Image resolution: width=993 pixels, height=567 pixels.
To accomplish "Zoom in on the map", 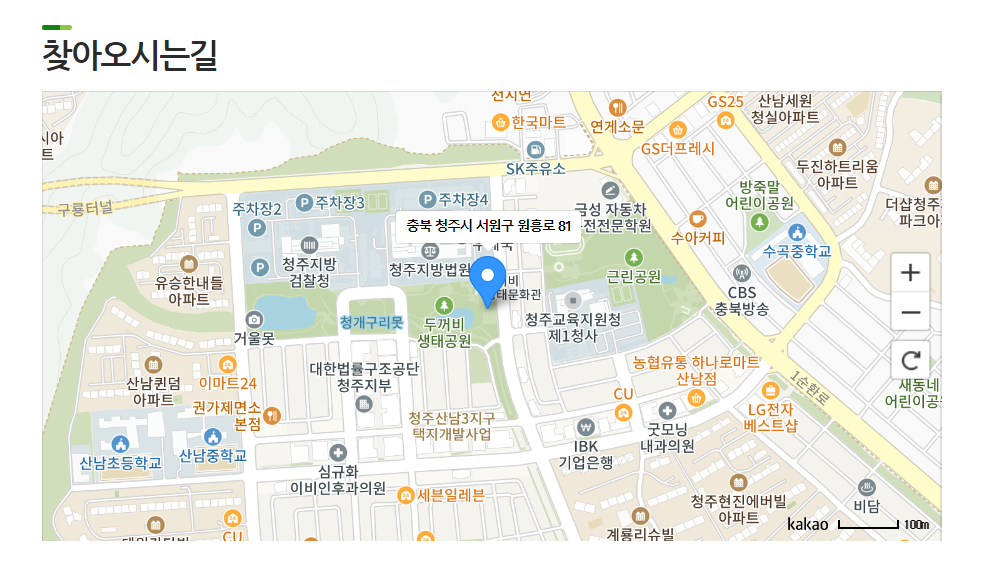I will click(910, 272).
